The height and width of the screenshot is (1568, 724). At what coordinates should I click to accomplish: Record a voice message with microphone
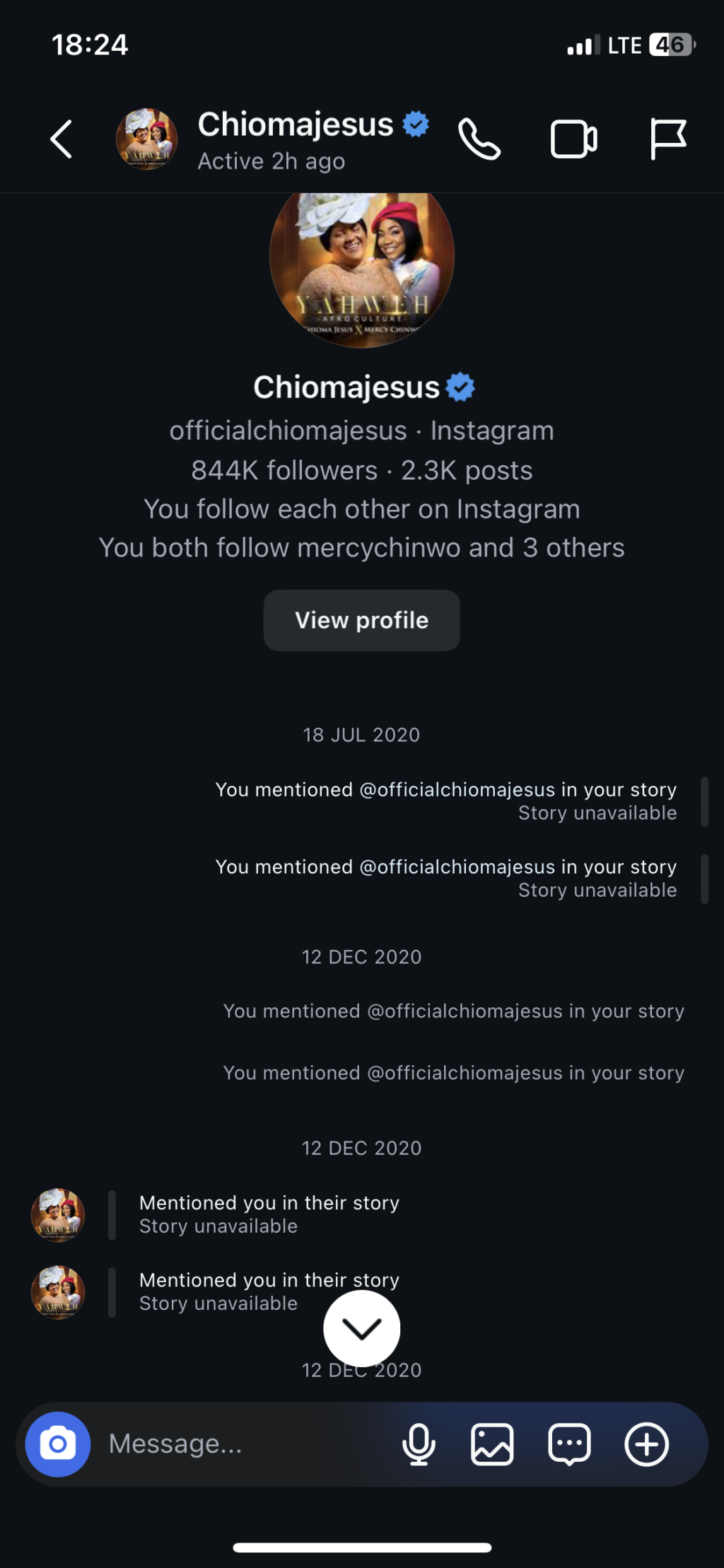coord(419,1444)
